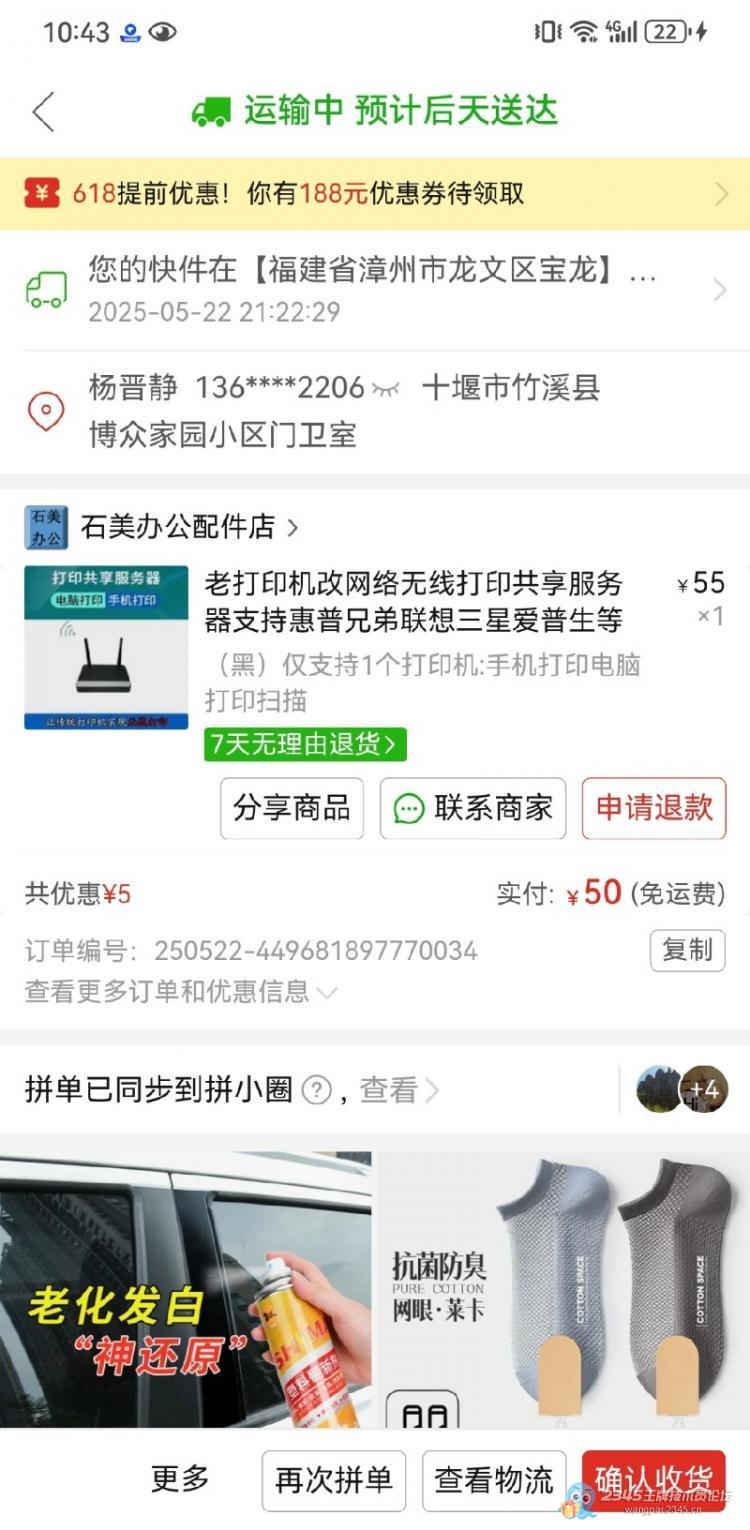750x1530 pixels.
Task: Tap 查看 to see 拼小圈
Action: pos(398,1090)
